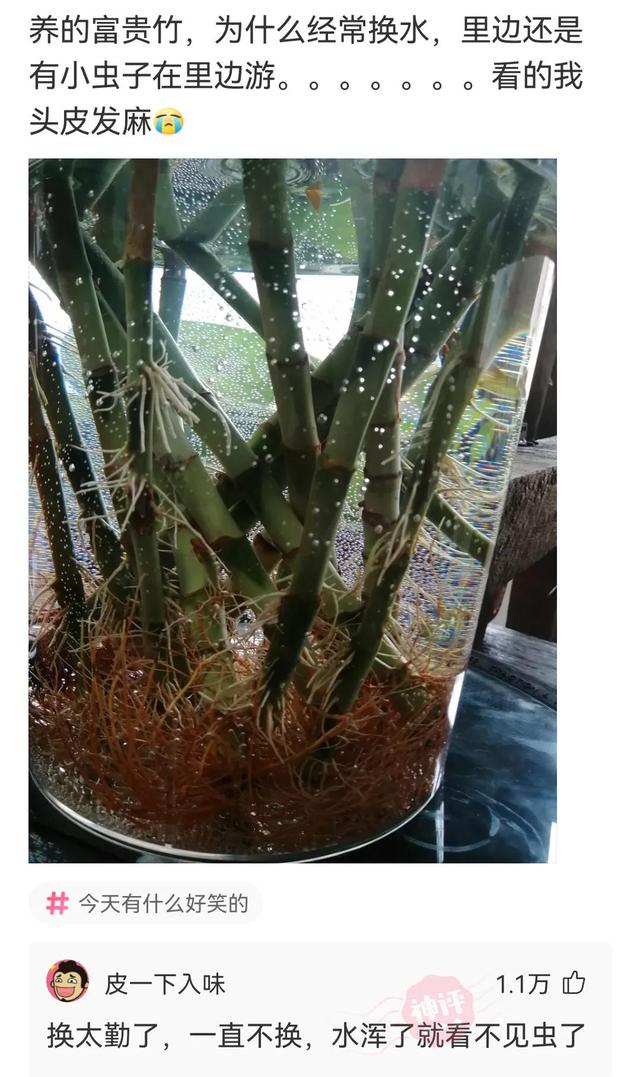The image size is (640, 1077).
Task: Open the username 皮一下入味
Action: (165, 984)
